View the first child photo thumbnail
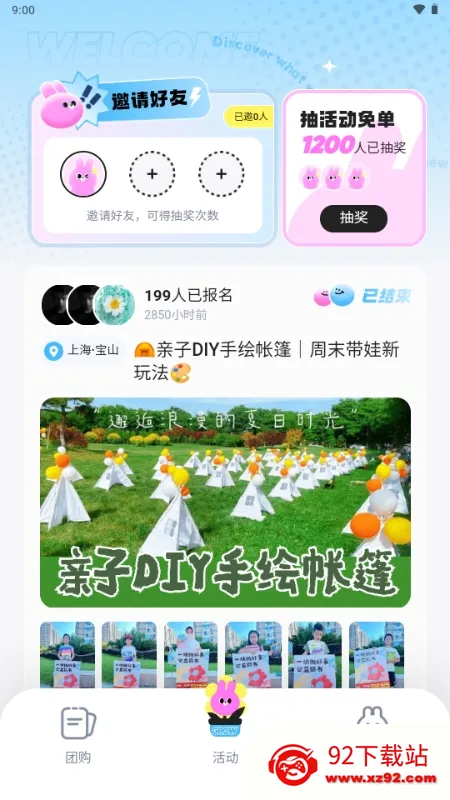Screen dimensions: 450x800 67,654
